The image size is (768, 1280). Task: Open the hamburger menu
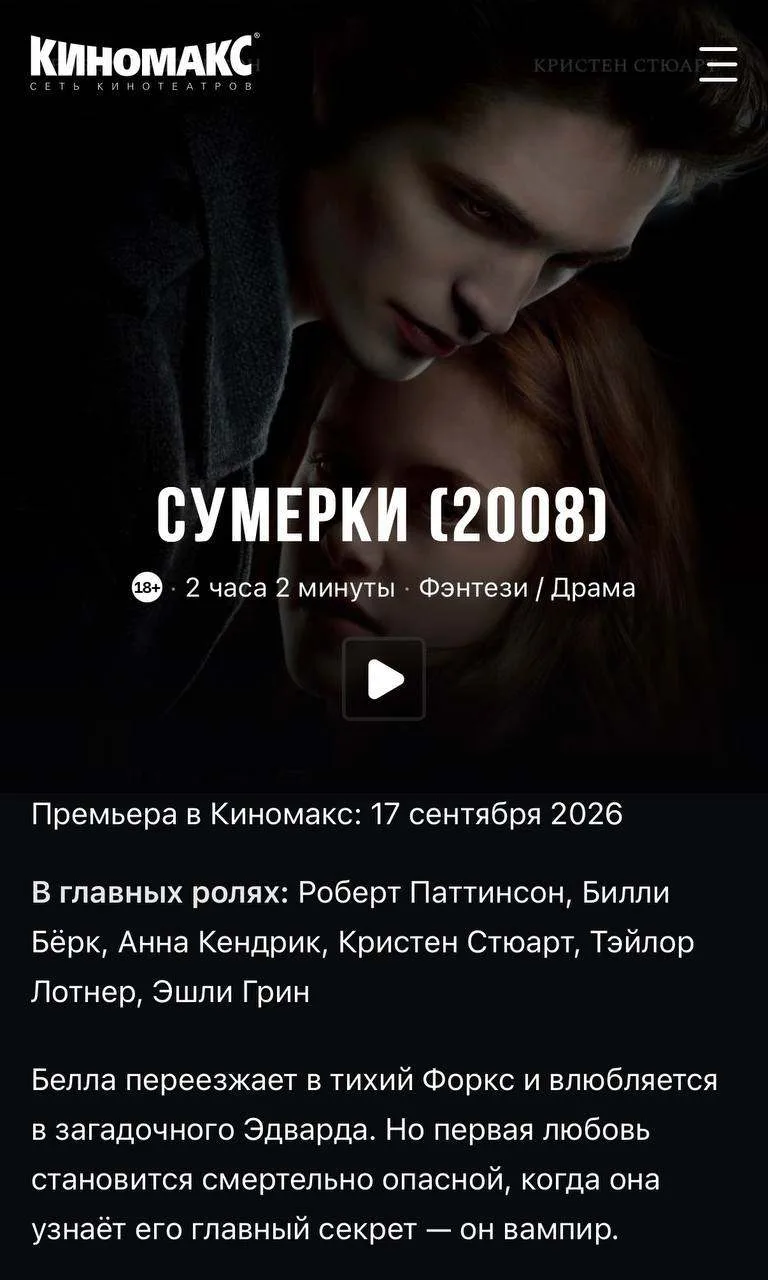(718, 64)
